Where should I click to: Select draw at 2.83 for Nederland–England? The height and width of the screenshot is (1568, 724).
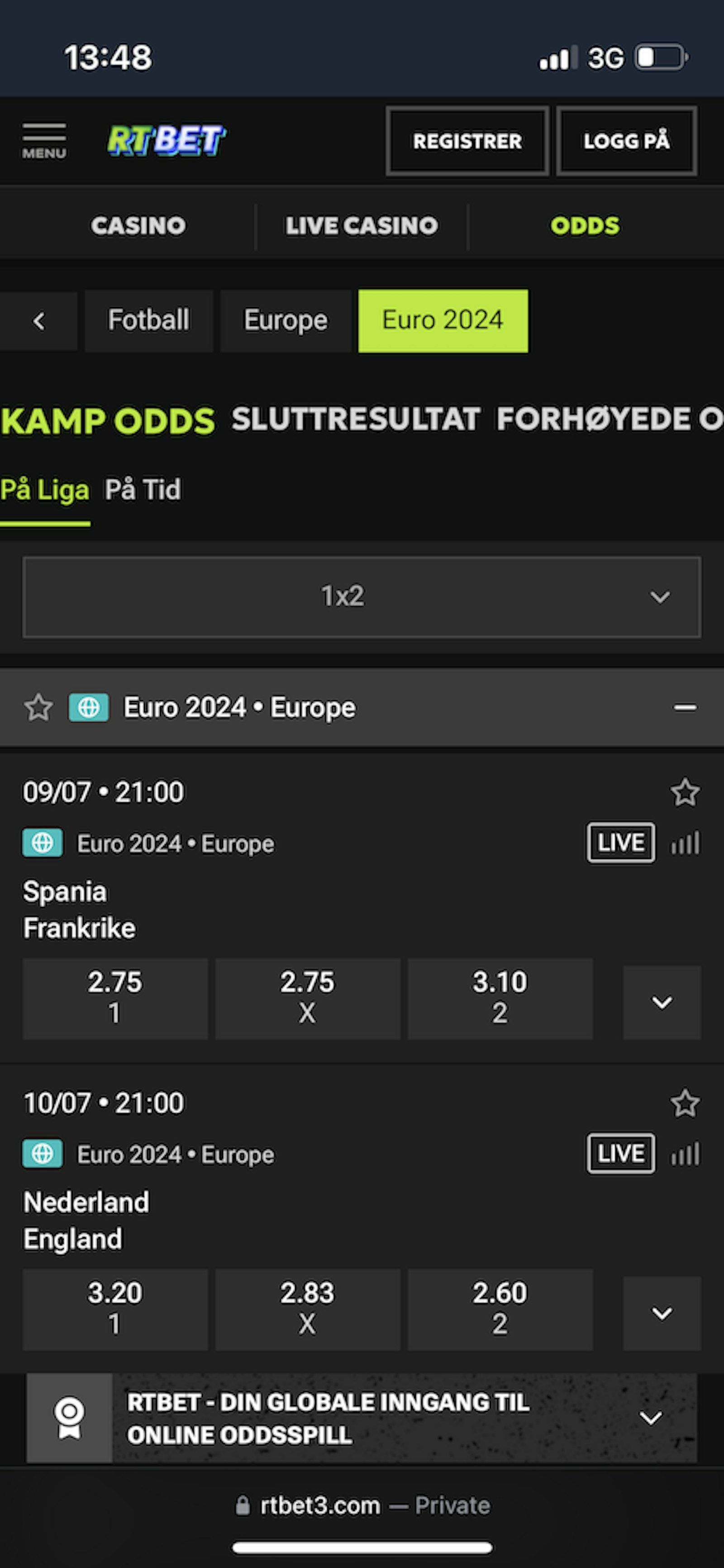[307, 1310]
